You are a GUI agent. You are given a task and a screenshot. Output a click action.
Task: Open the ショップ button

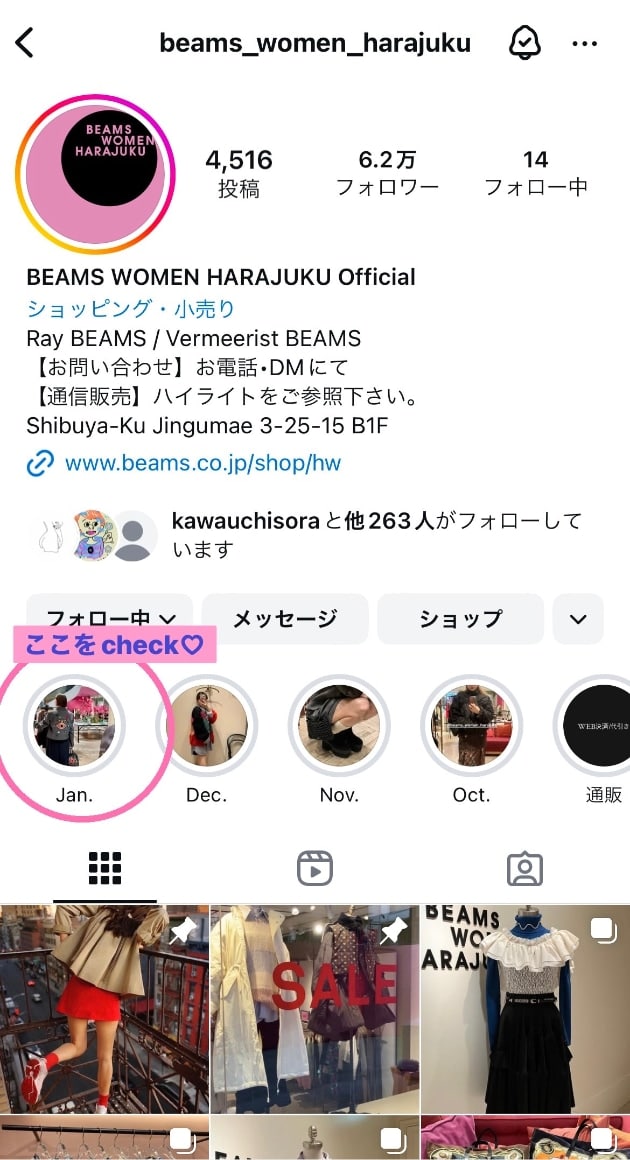tap(460, 619)
